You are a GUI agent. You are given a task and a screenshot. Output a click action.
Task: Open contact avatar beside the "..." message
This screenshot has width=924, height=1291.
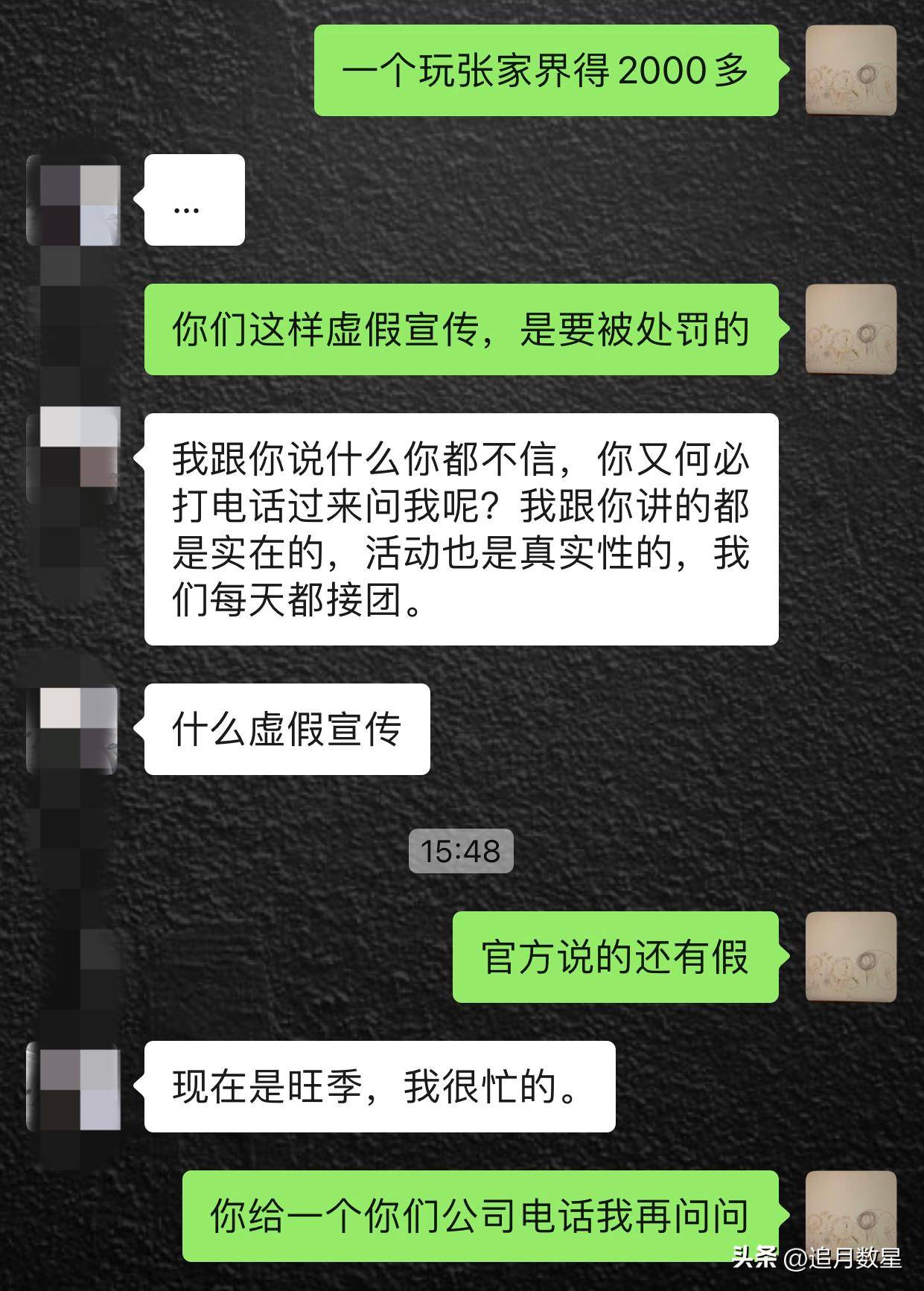pyautogui.click(x=73, y=200)
